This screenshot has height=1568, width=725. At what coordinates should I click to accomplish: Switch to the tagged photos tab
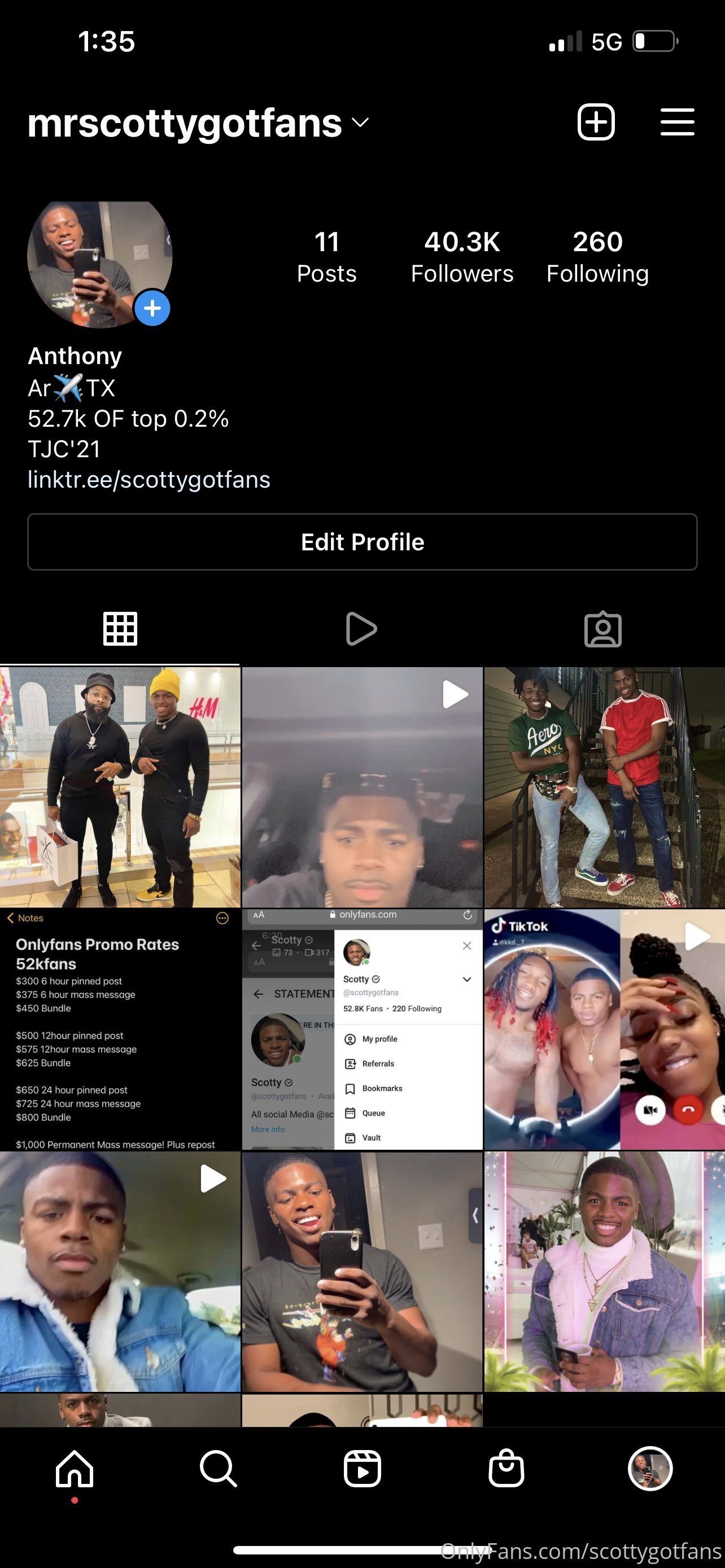point(602,628)
